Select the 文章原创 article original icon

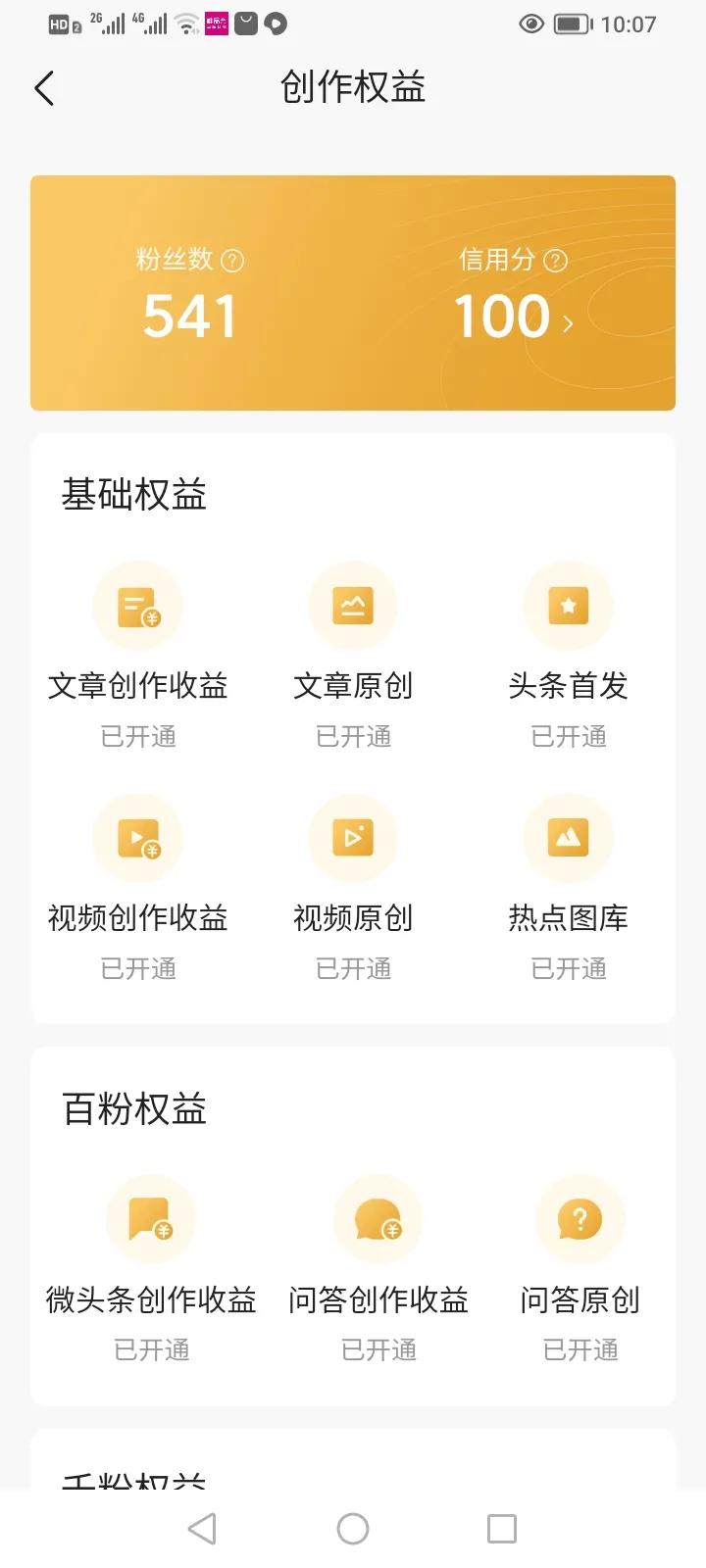(352, 606)
